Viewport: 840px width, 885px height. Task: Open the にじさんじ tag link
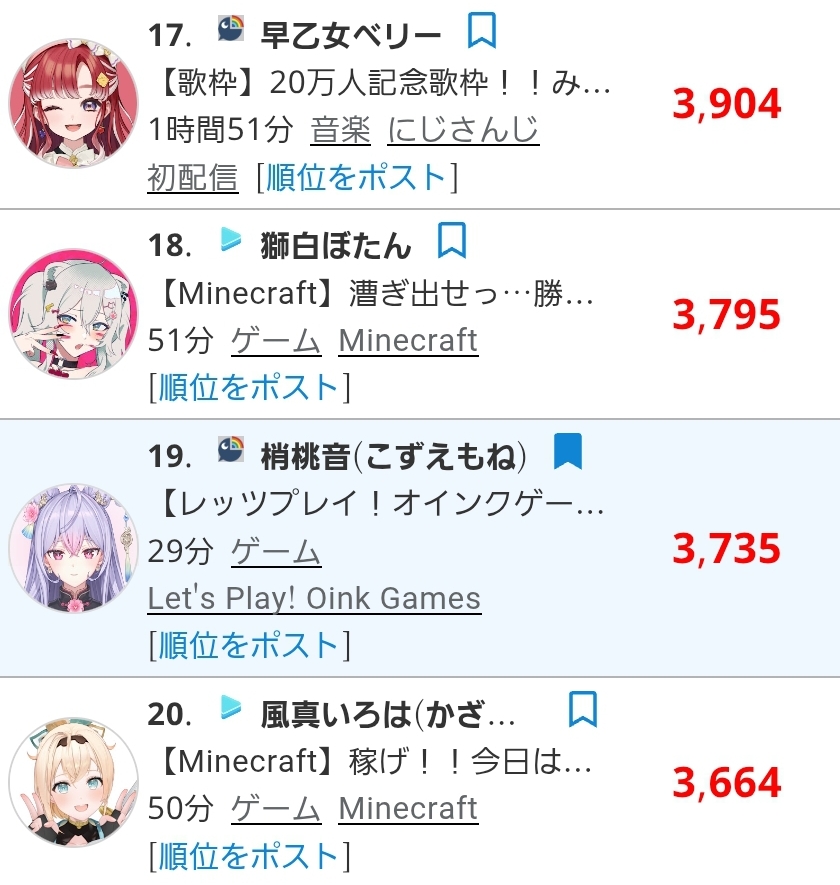click(463, 130)
